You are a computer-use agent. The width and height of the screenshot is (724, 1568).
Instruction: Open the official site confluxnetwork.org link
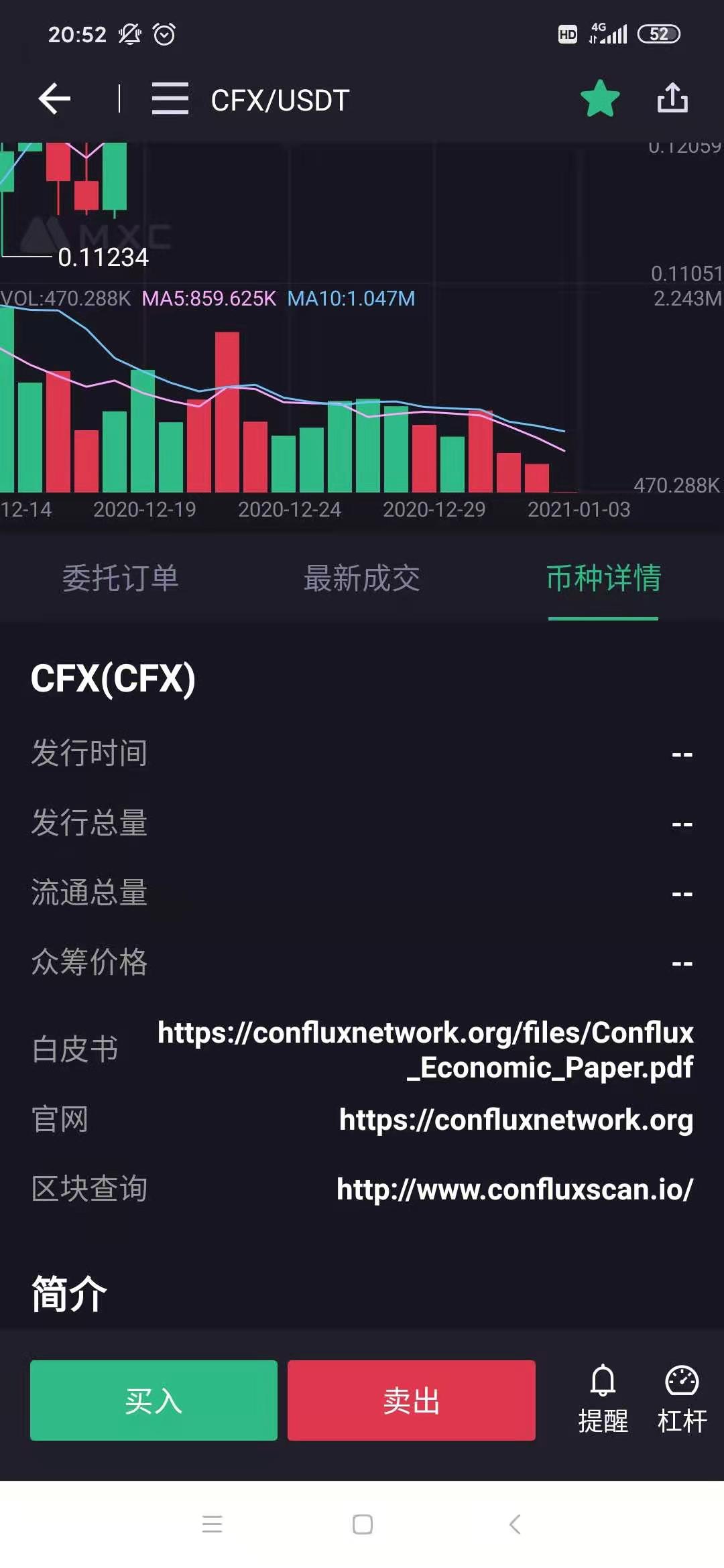tap(516, 1120)
